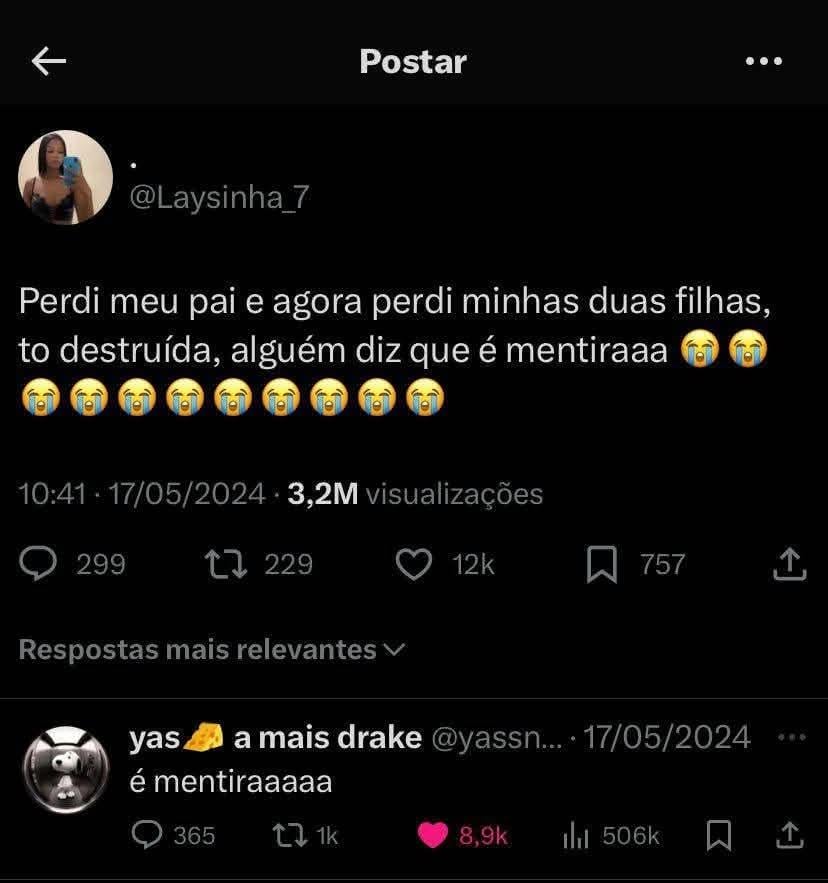Expand the Respostas mais relevantes sorting dropdown
The height and width of the screenshot is (883, 828).
tap(211, 650)
